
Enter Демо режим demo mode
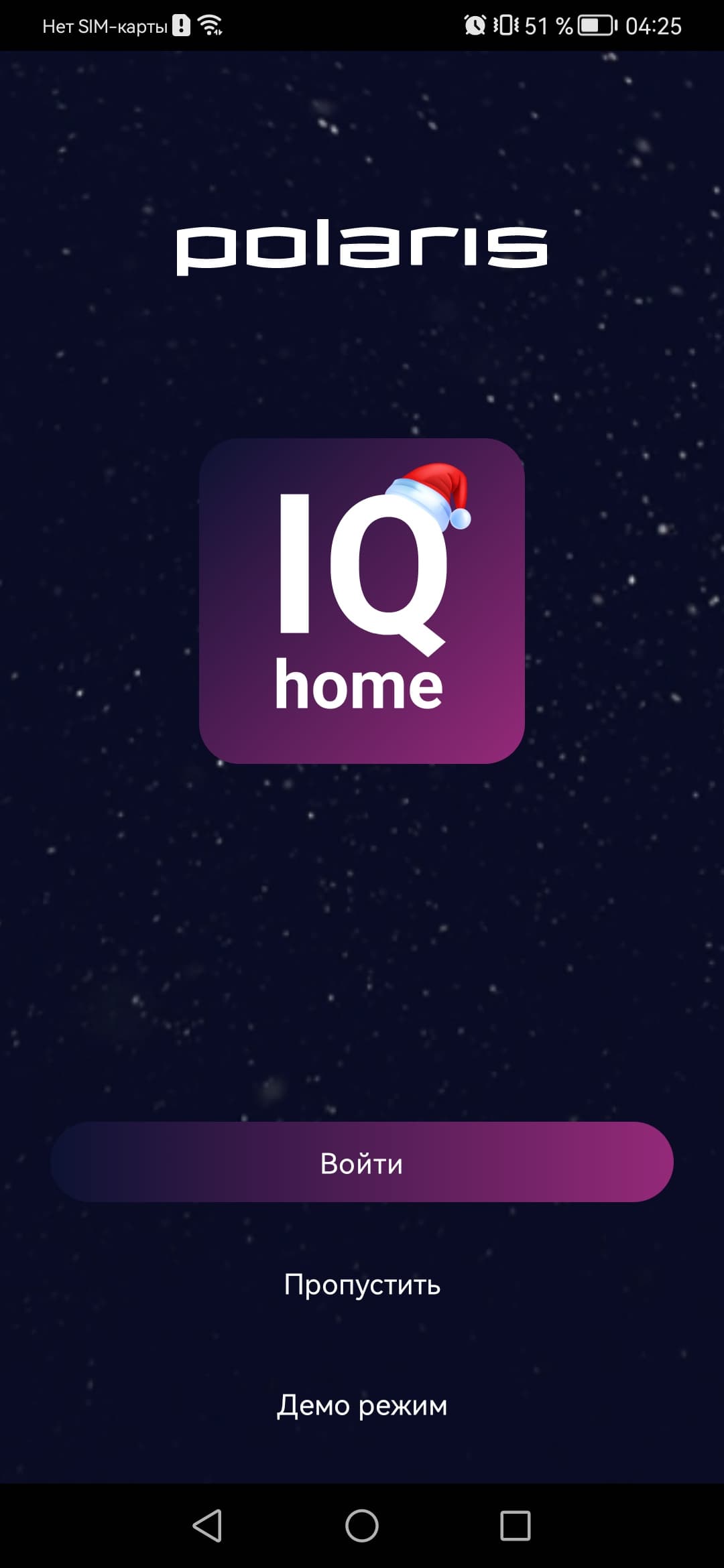362,1405
